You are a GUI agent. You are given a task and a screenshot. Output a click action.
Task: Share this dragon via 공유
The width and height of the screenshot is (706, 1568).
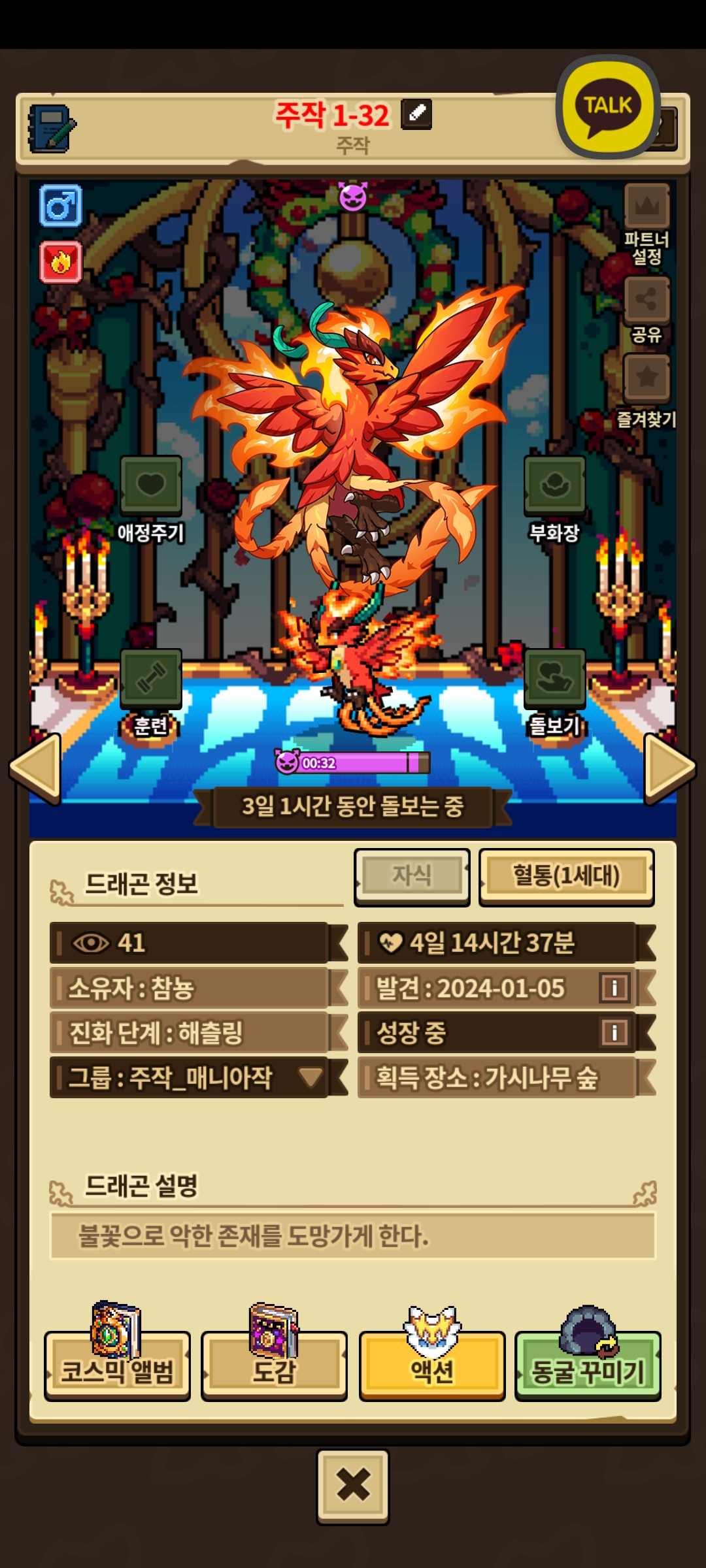(647, 301)
